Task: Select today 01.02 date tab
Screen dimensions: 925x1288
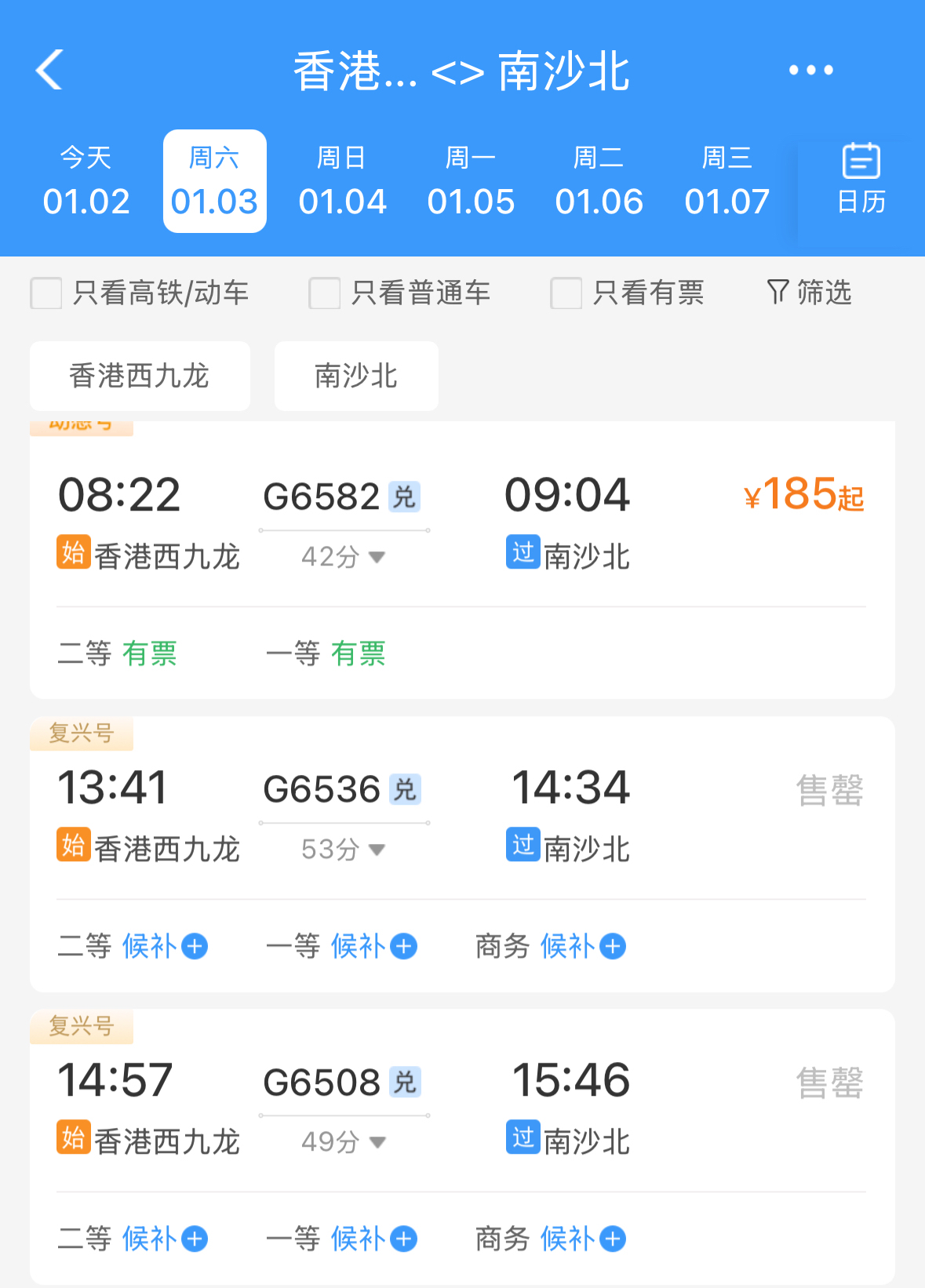Action: [x=86, y=182]
